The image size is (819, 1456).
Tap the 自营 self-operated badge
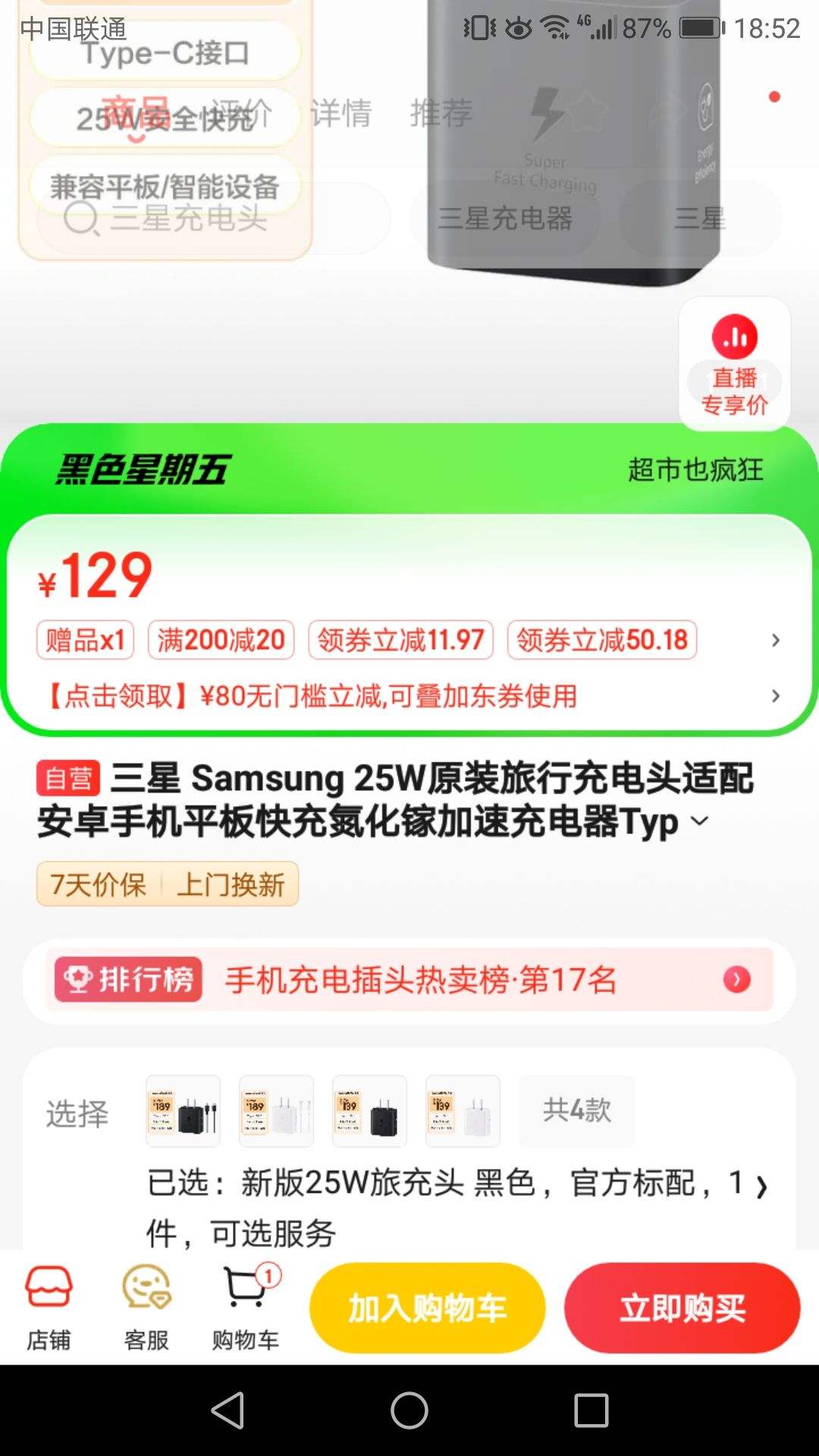point(69,777)
